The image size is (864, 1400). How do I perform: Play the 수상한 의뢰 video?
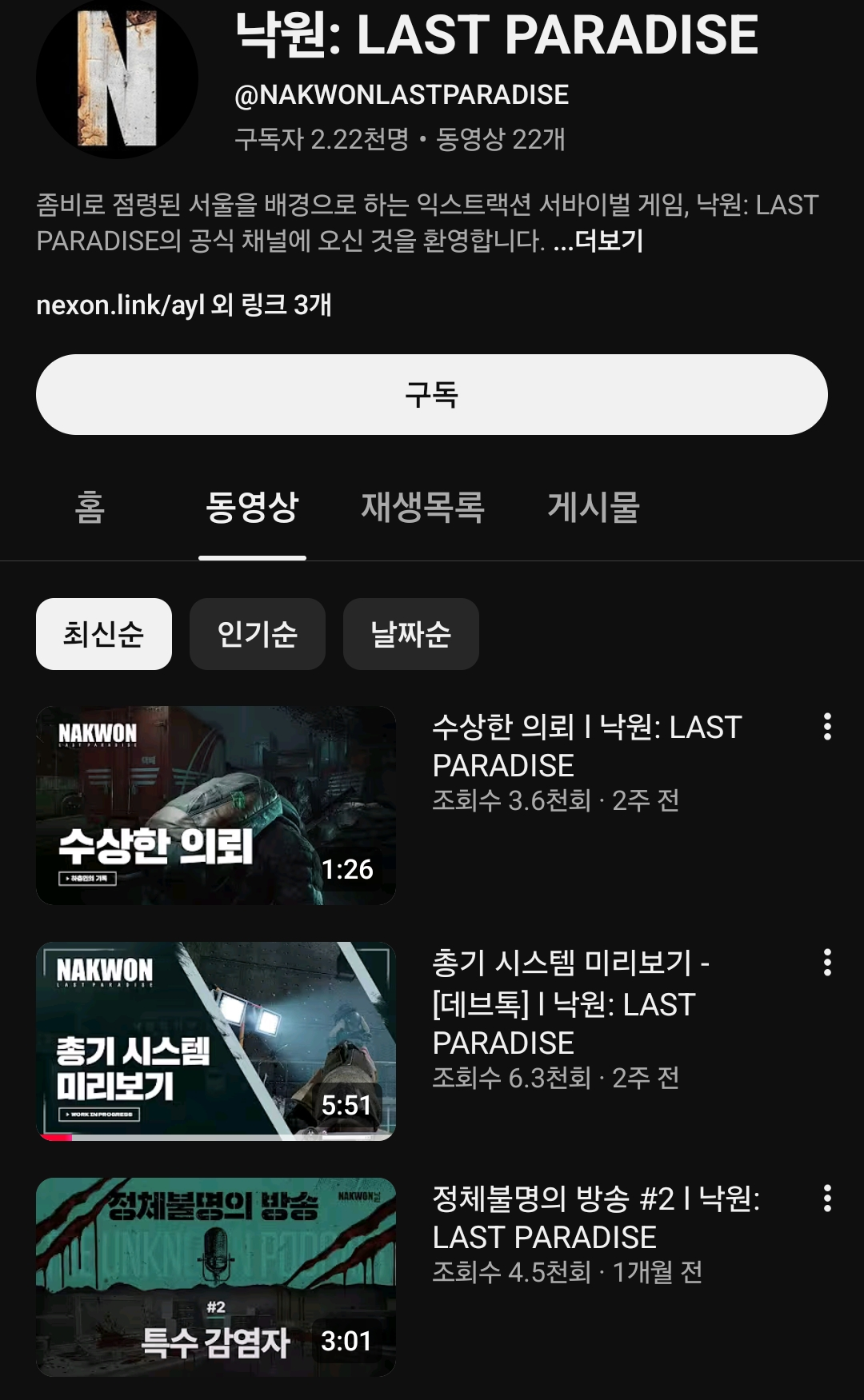(216, 805)
